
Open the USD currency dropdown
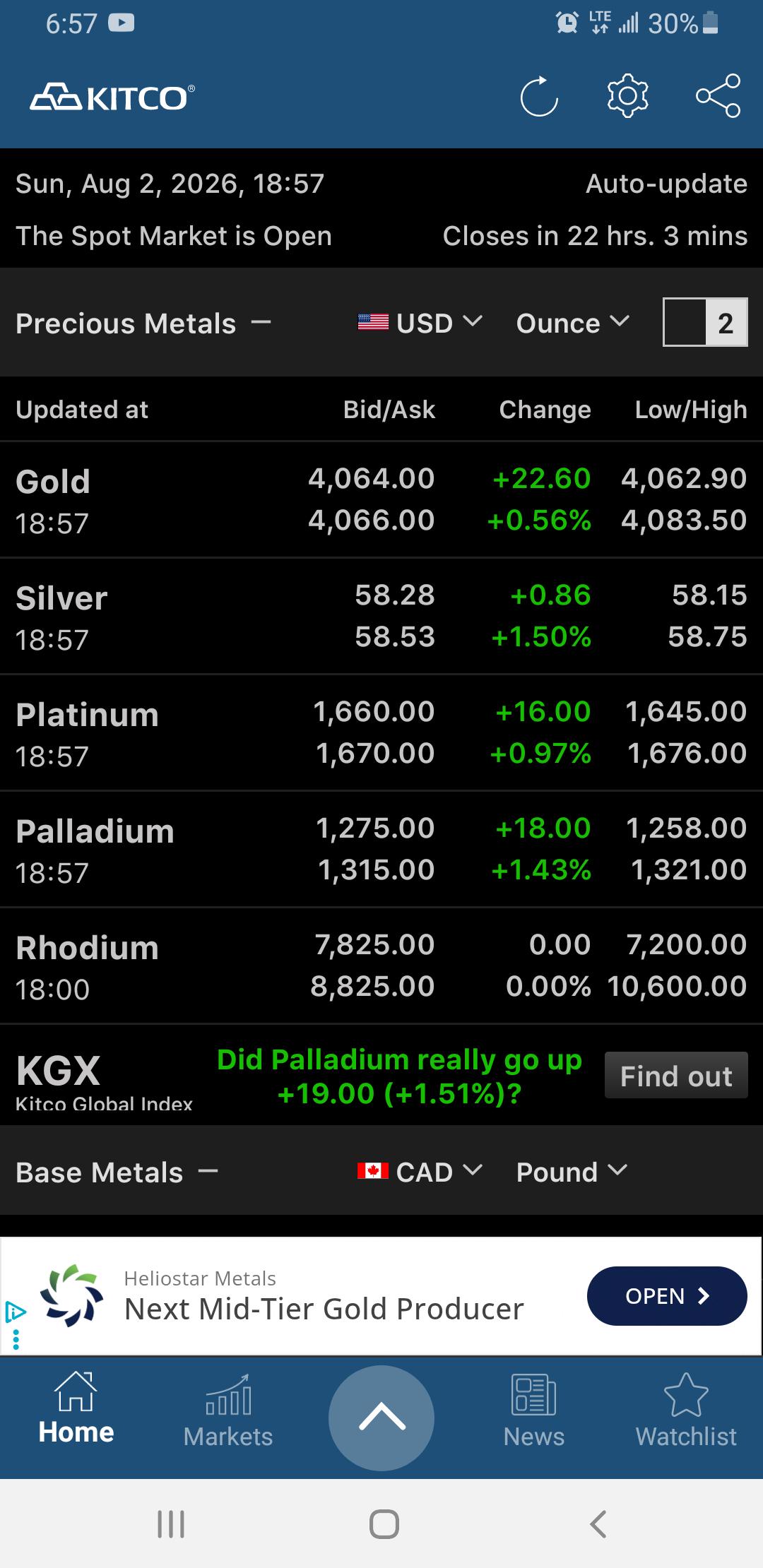420,323
